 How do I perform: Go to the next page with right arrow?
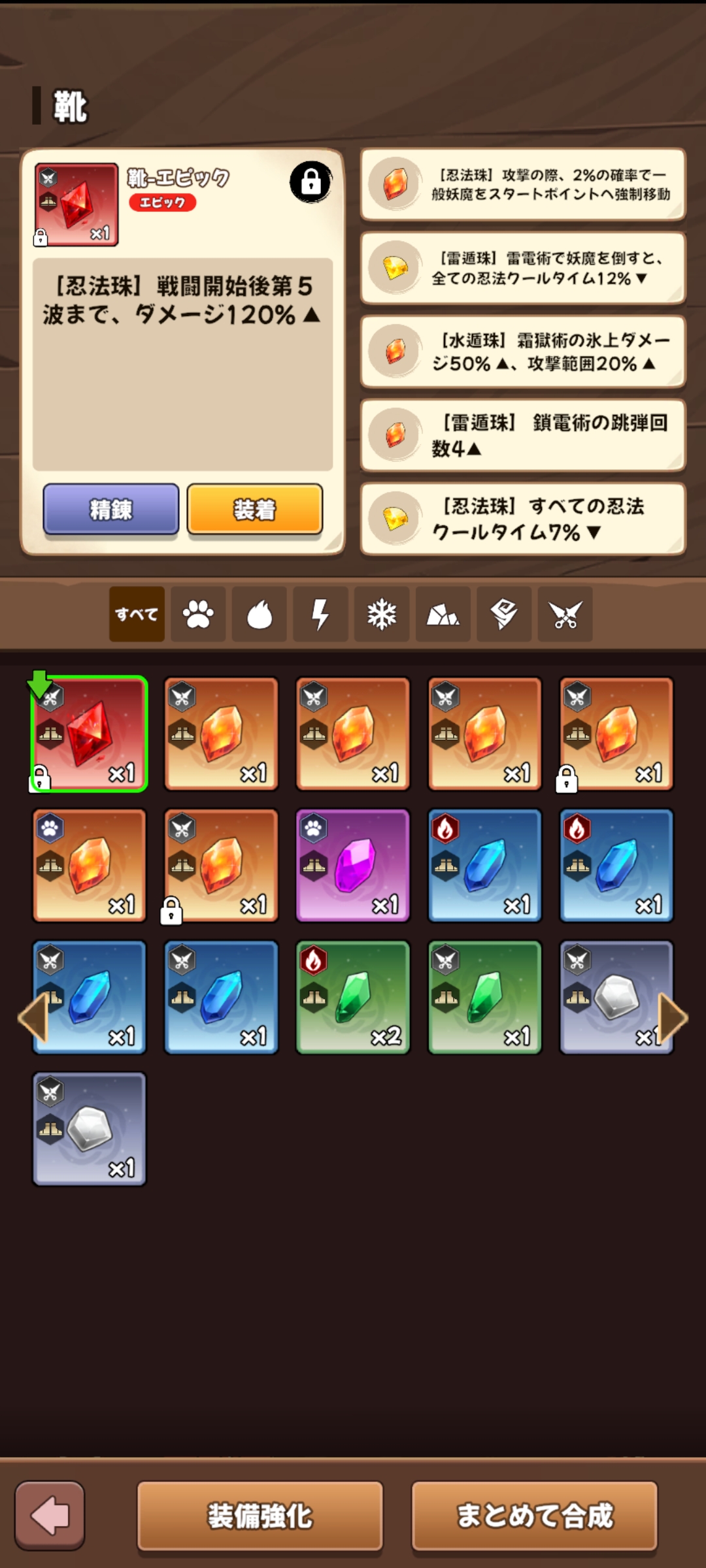click(673, 1018)
